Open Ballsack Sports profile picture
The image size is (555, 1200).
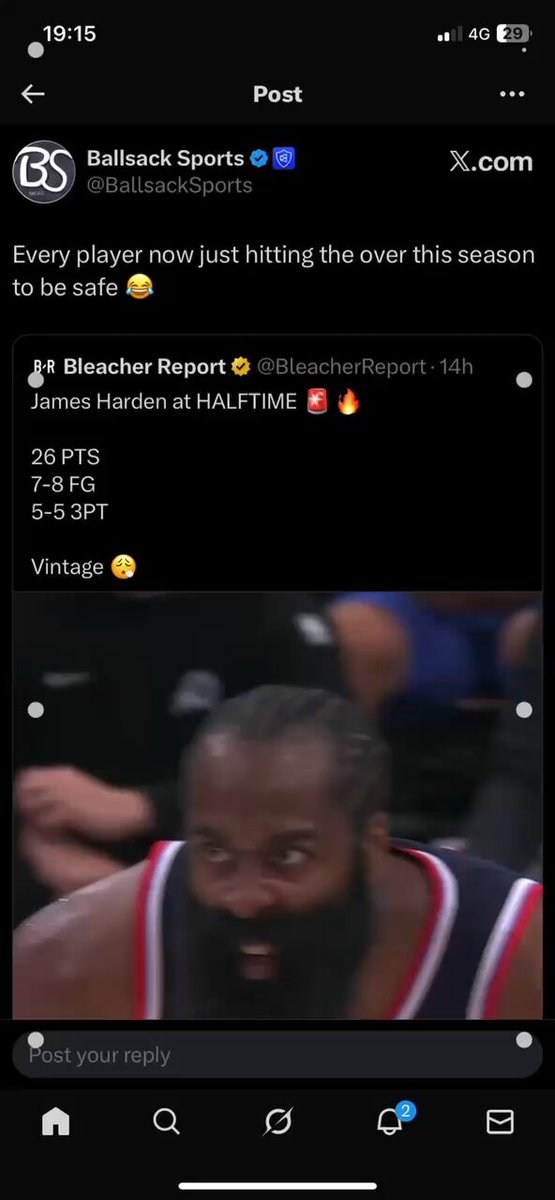(x=44, y=171)
